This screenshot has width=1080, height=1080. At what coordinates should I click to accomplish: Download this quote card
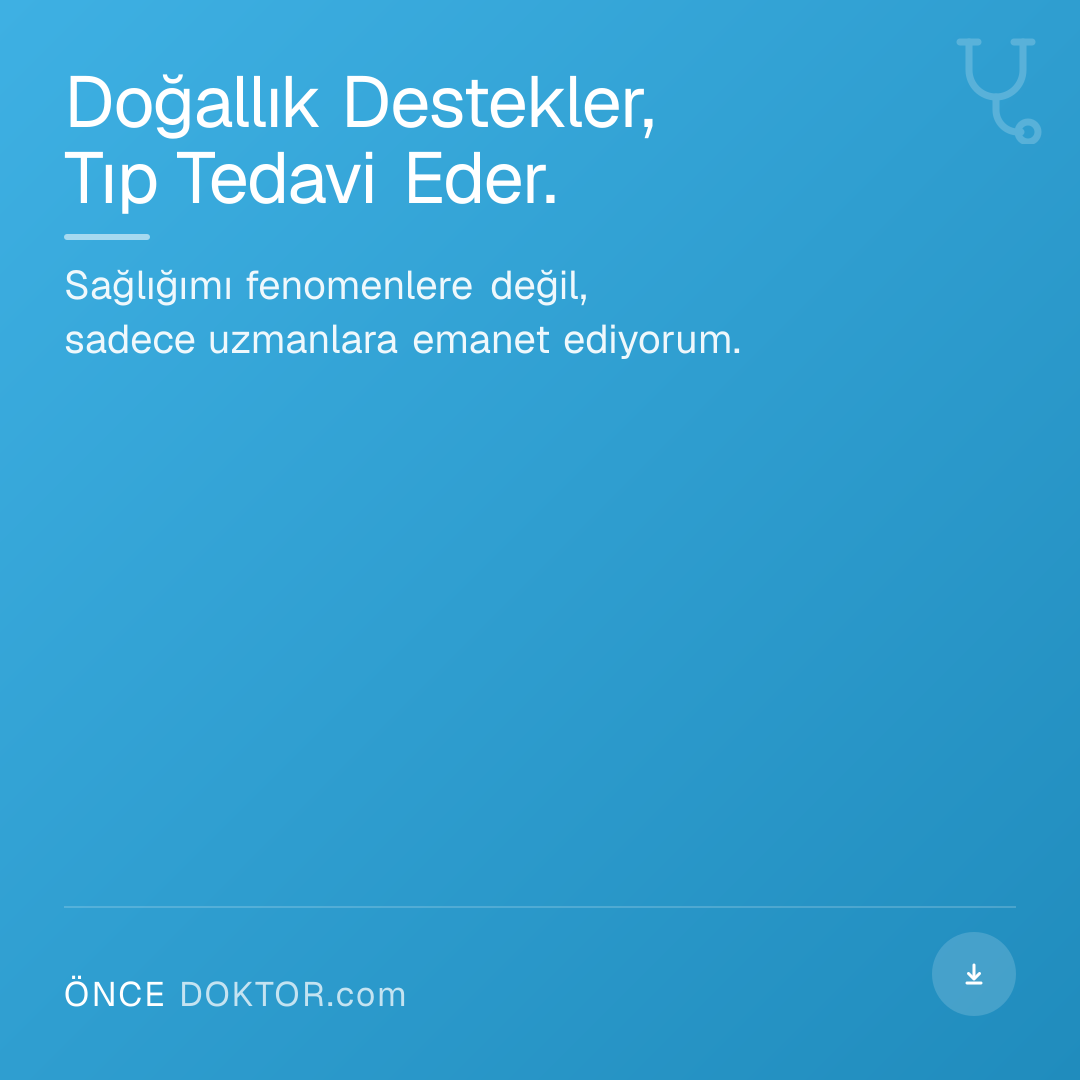(973, 973)
